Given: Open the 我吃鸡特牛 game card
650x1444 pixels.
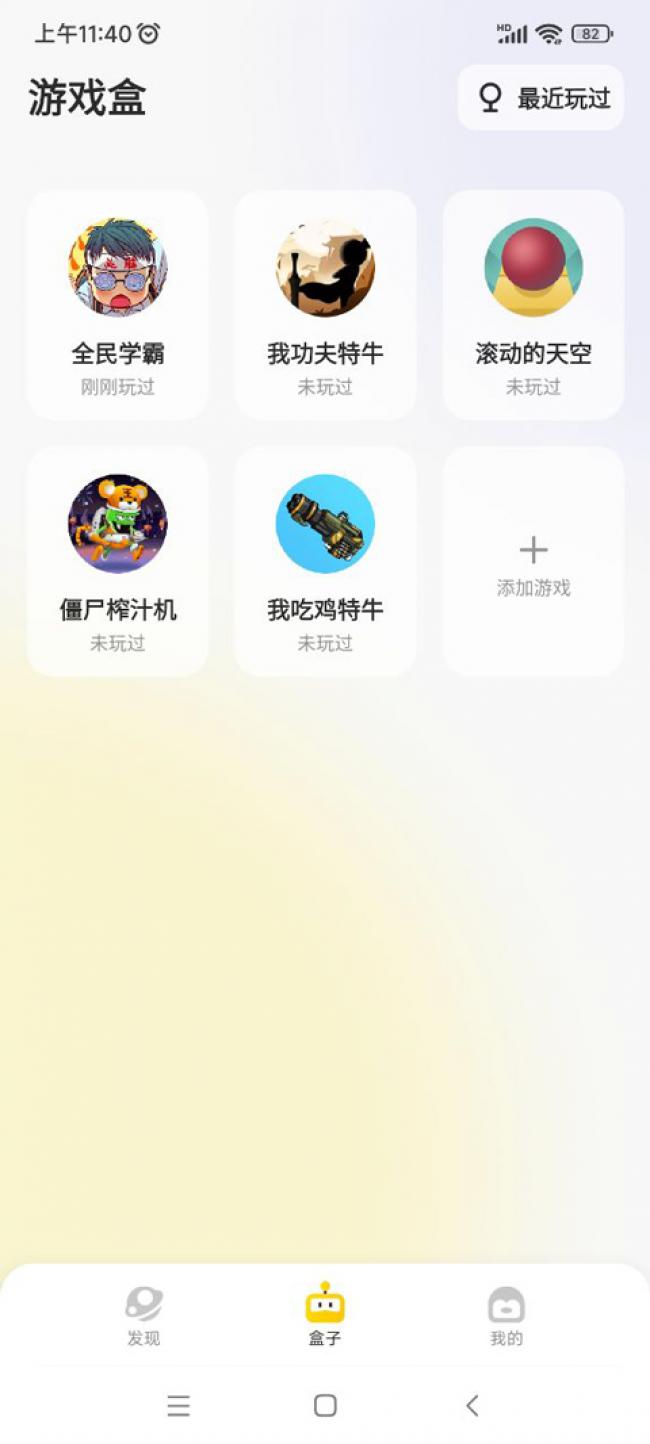Looking at the screenshot, I should click(x=325, y=561).
